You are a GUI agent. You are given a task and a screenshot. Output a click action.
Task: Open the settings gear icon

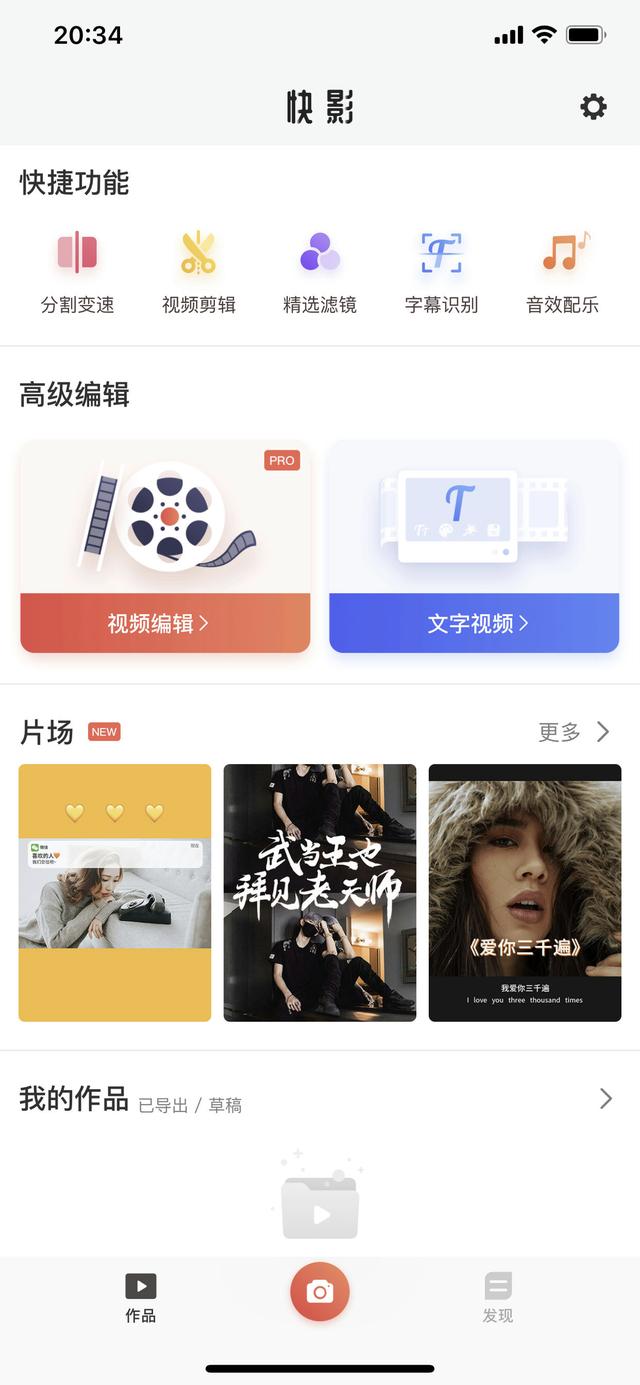(x=593, y=107)
